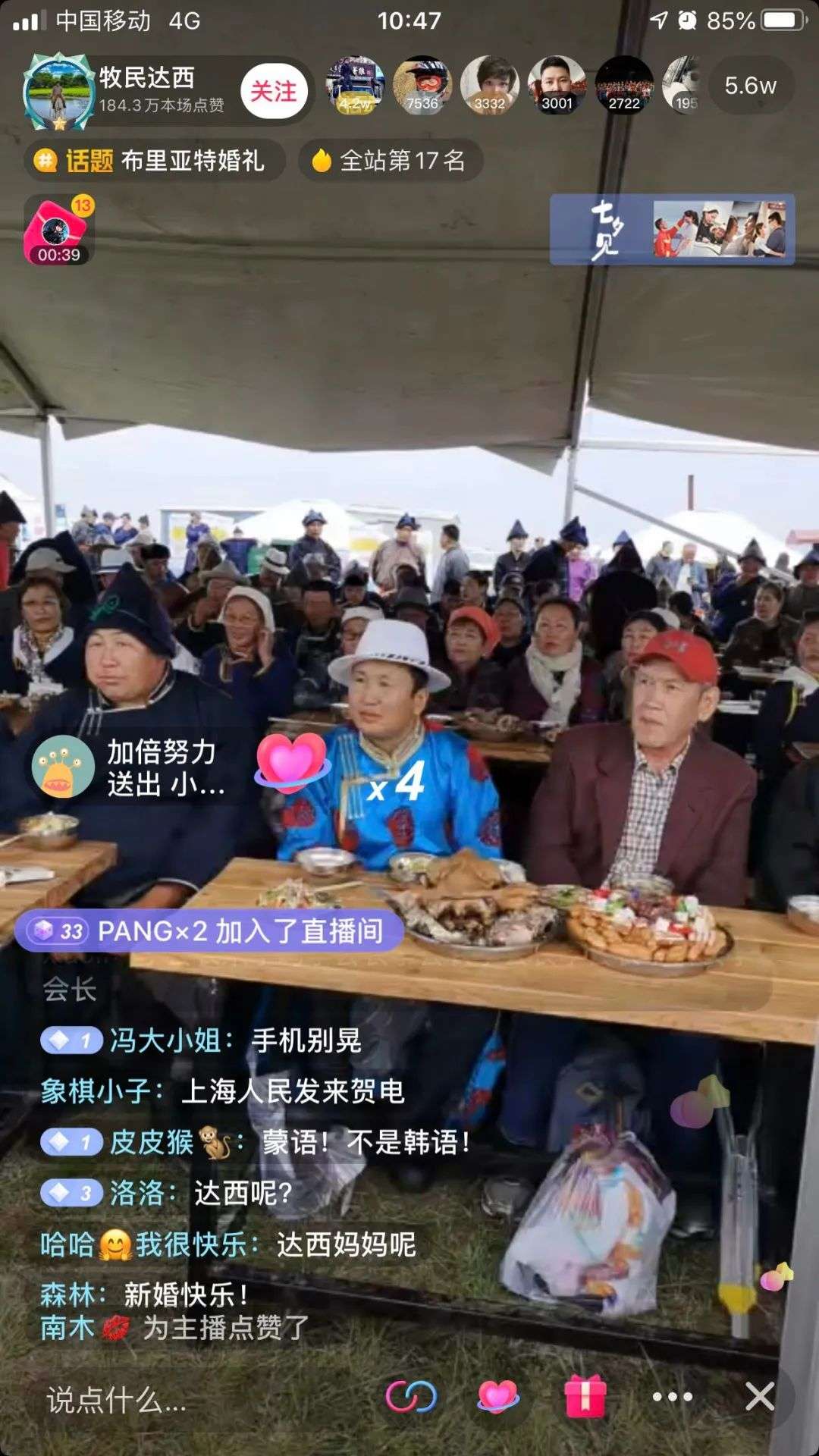Screen dimensions: 819x1456
Task: Send a heart like to streamer
Action: pyautogui.click(x=498, y=1396)
